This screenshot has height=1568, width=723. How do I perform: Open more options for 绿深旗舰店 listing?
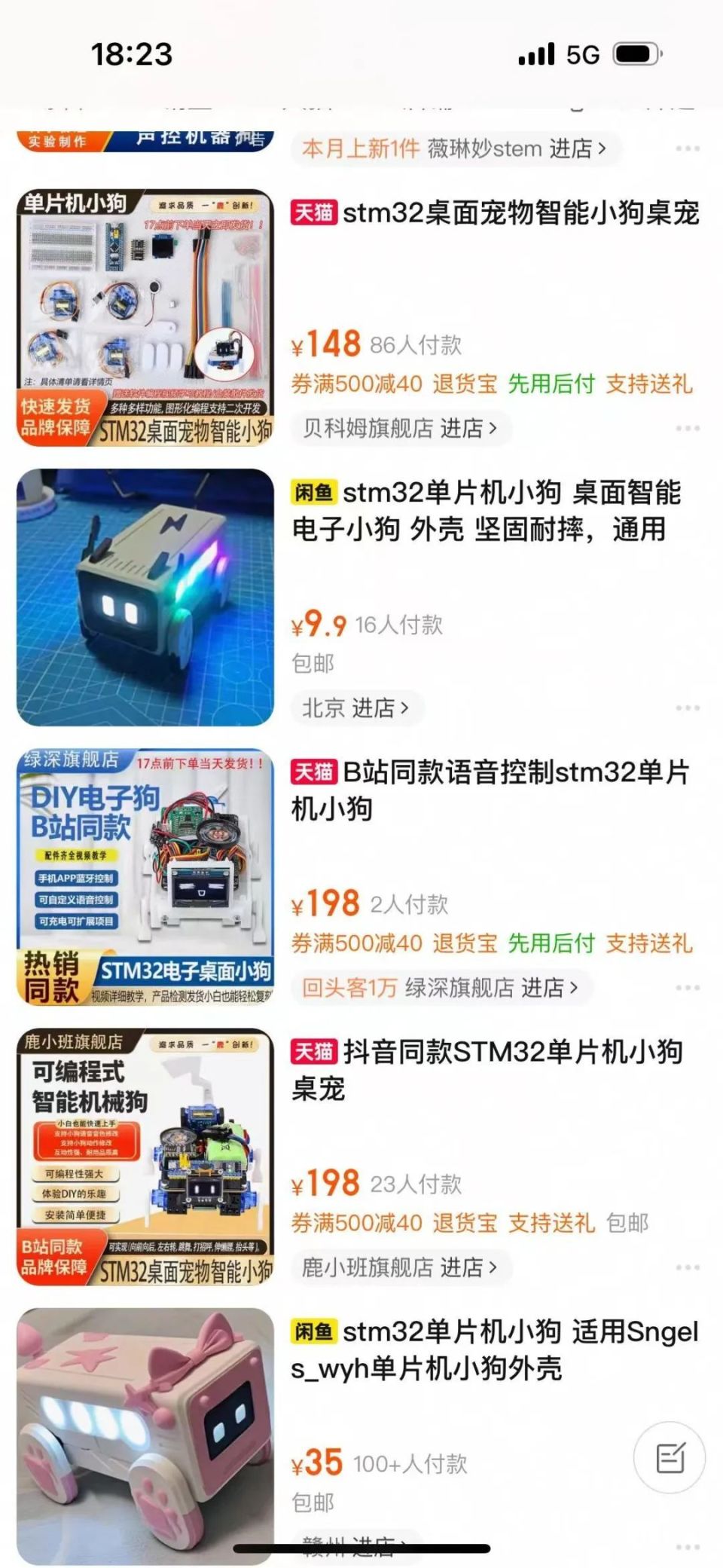coord(688,987)
